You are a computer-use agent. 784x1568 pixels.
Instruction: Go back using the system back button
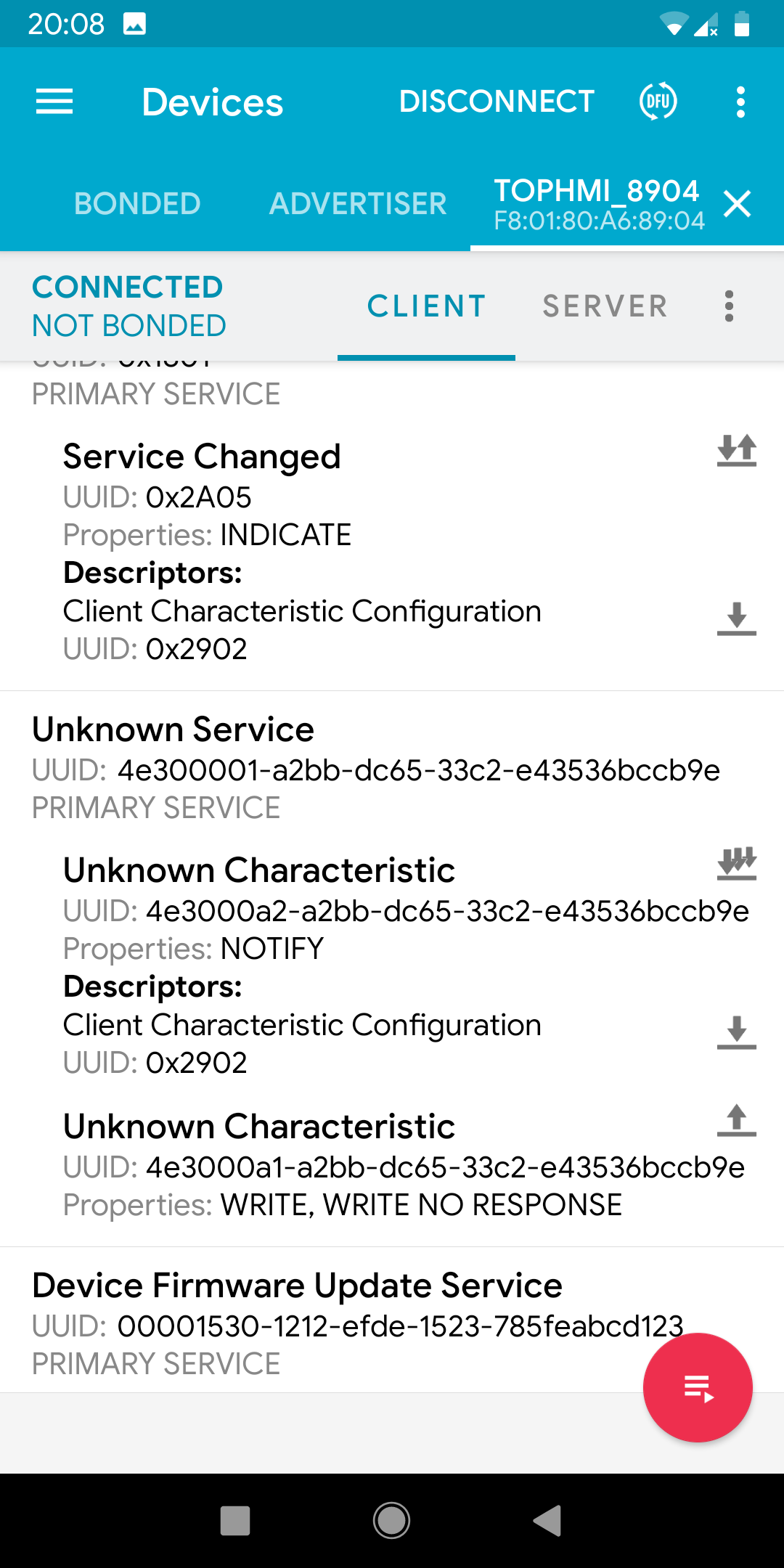pyautogui.click(x=548, y=1520)
